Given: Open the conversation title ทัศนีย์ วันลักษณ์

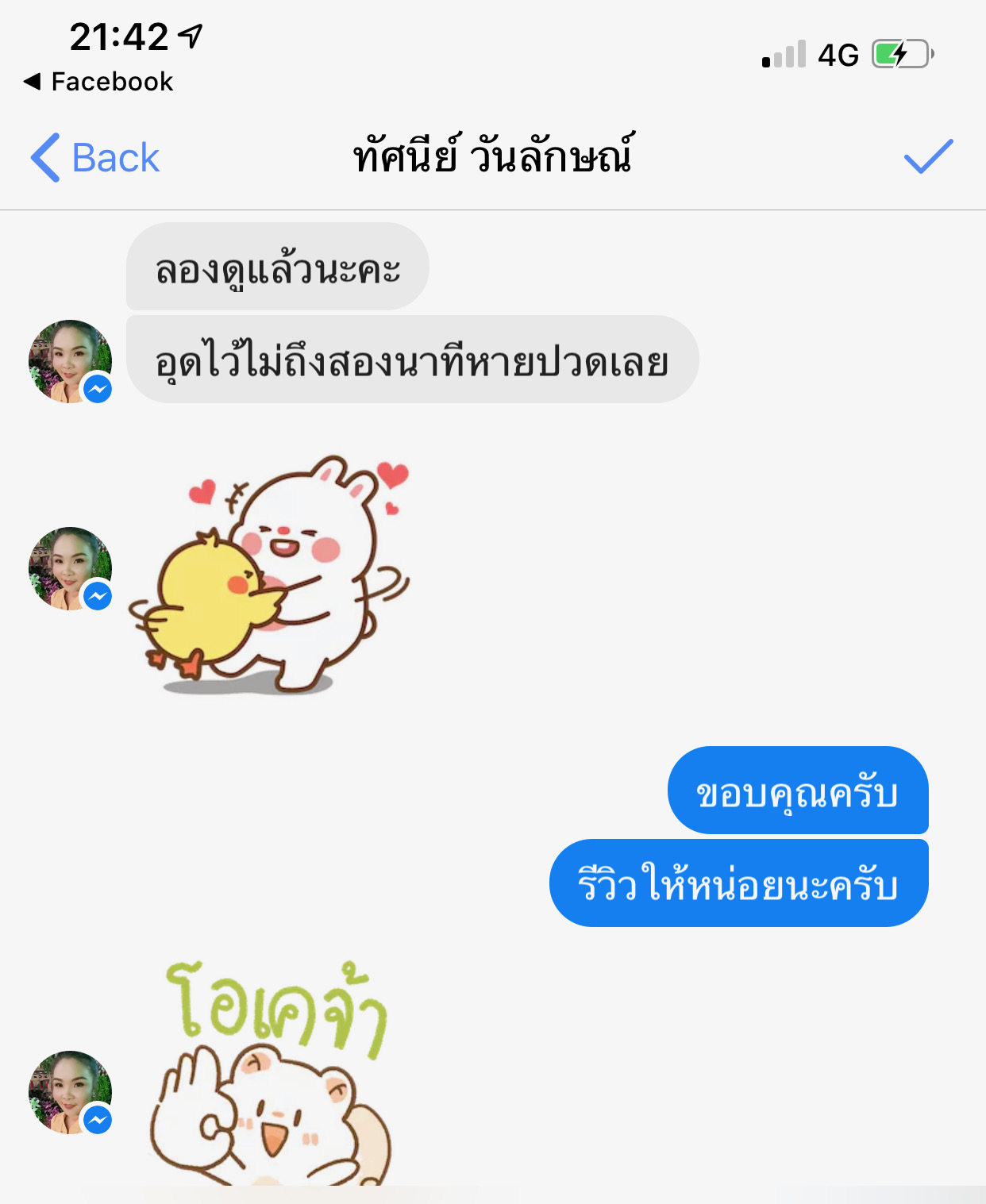Looking at the screenshot, I should [x=493, y=156].
